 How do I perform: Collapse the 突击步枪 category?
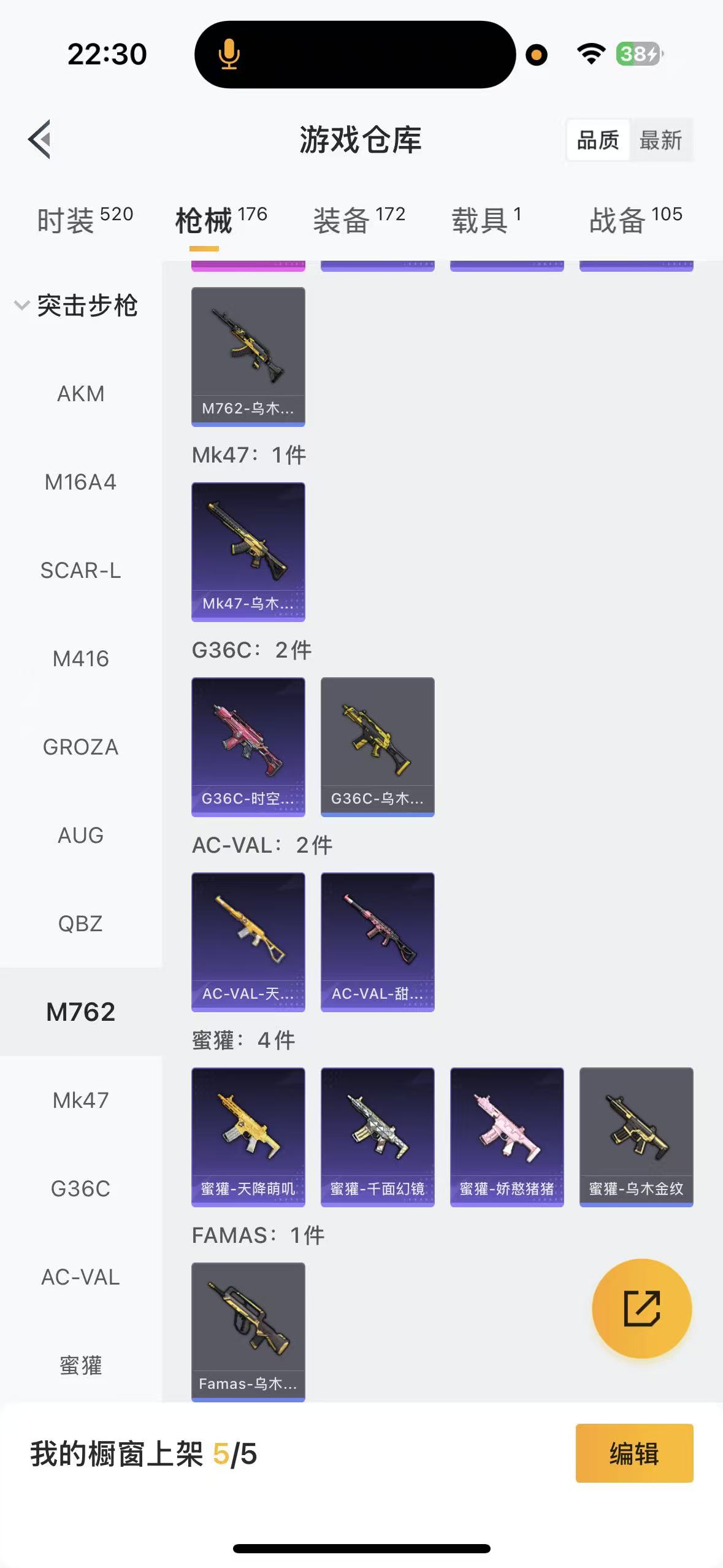(x=77, y=306)
